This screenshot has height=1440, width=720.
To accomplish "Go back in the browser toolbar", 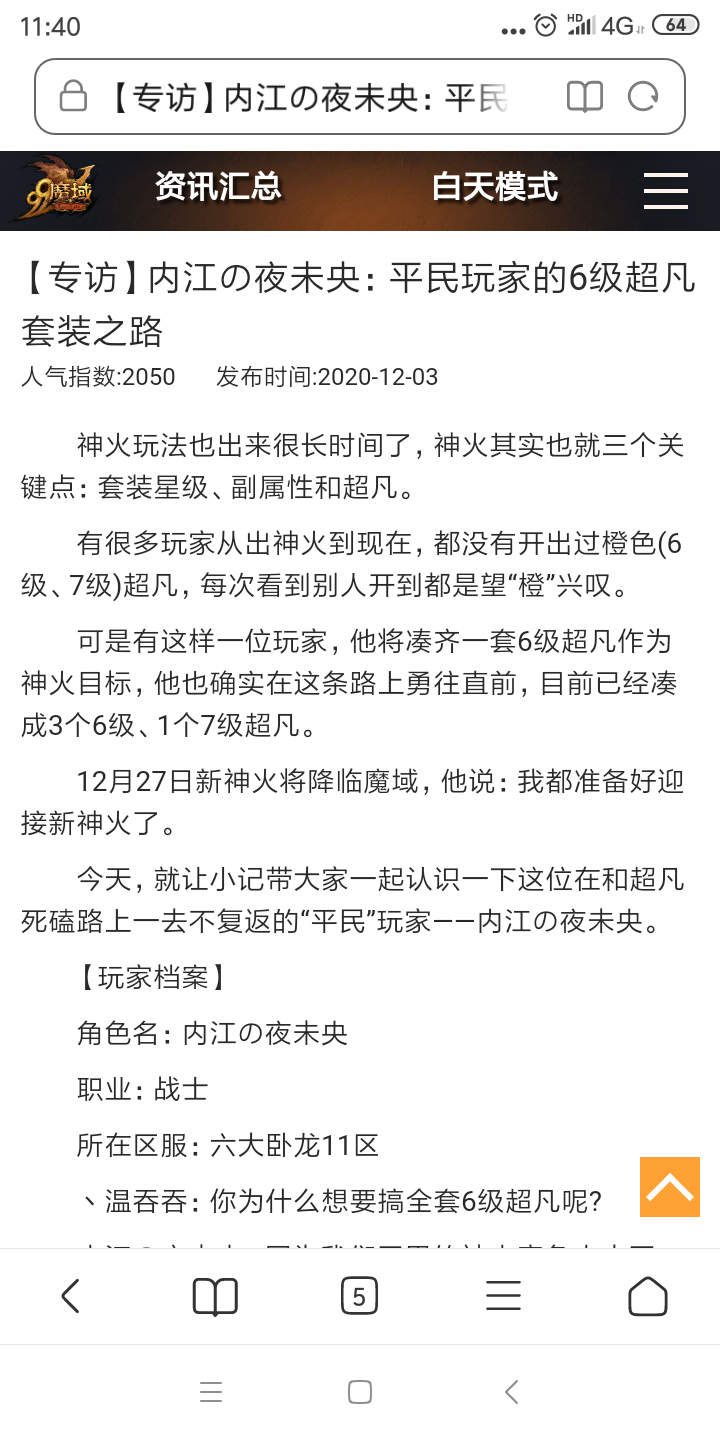I will pyautogui.click(x=70, y=1296).
